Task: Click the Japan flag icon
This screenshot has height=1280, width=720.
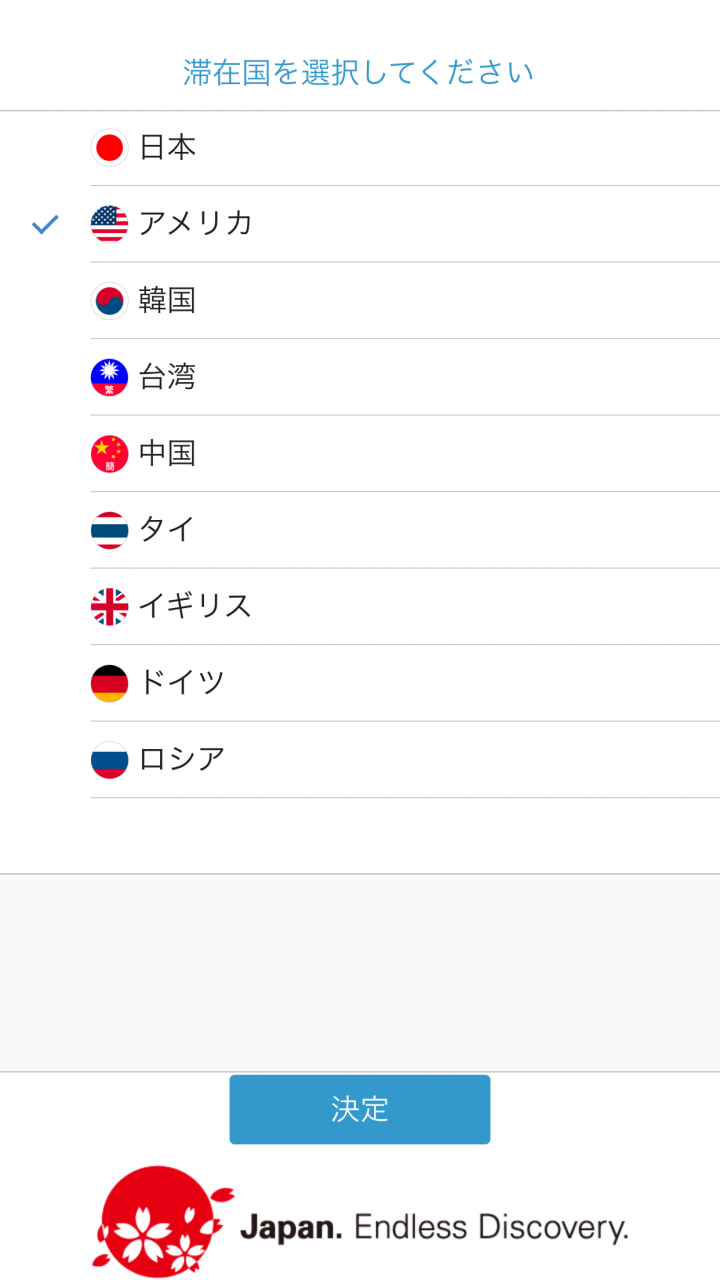Action: click(109, 148)
